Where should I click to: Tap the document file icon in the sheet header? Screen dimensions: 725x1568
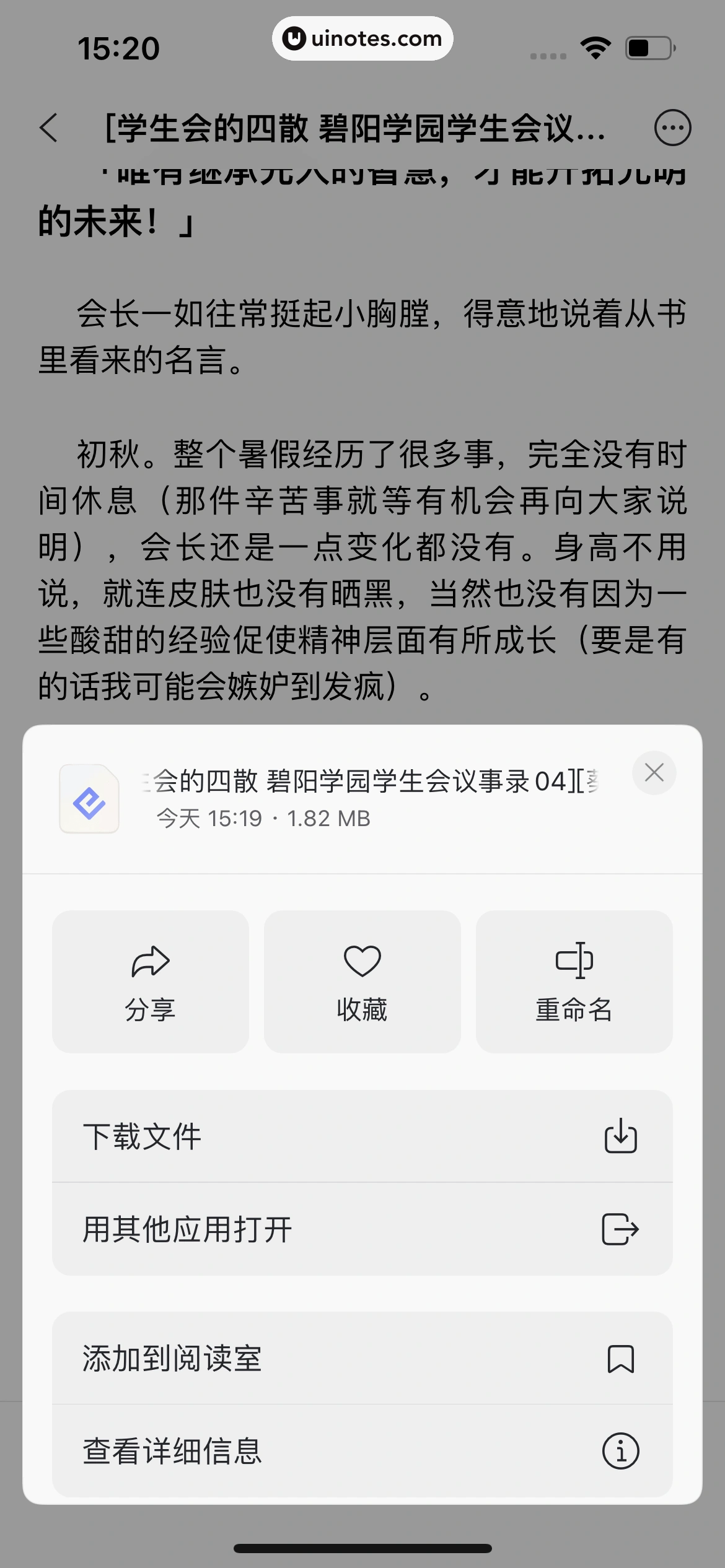89,799
